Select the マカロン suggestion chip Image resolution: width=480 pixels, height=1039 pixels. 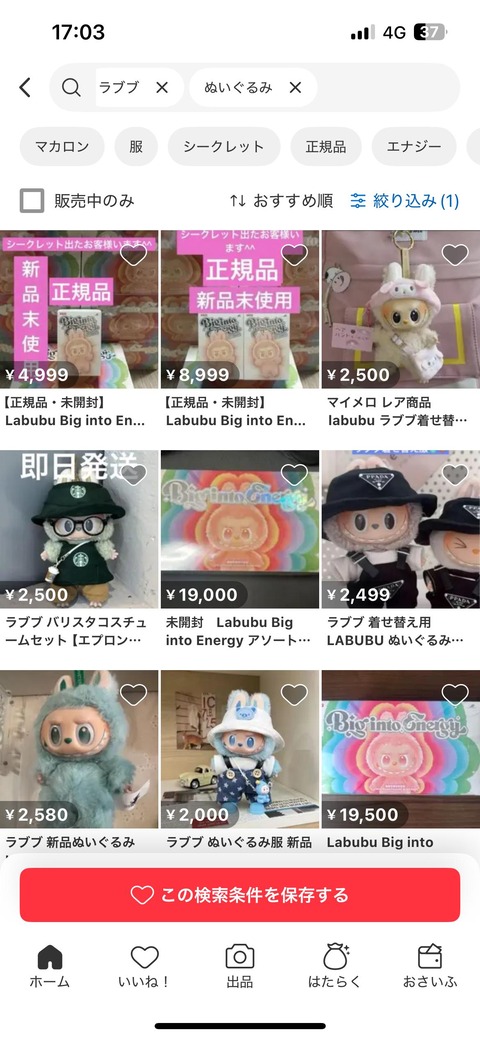(x=62, y=146)
